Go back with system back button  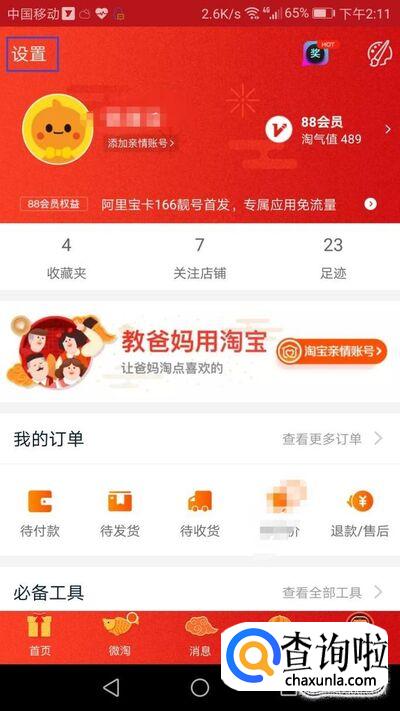[x=112, y=687]
